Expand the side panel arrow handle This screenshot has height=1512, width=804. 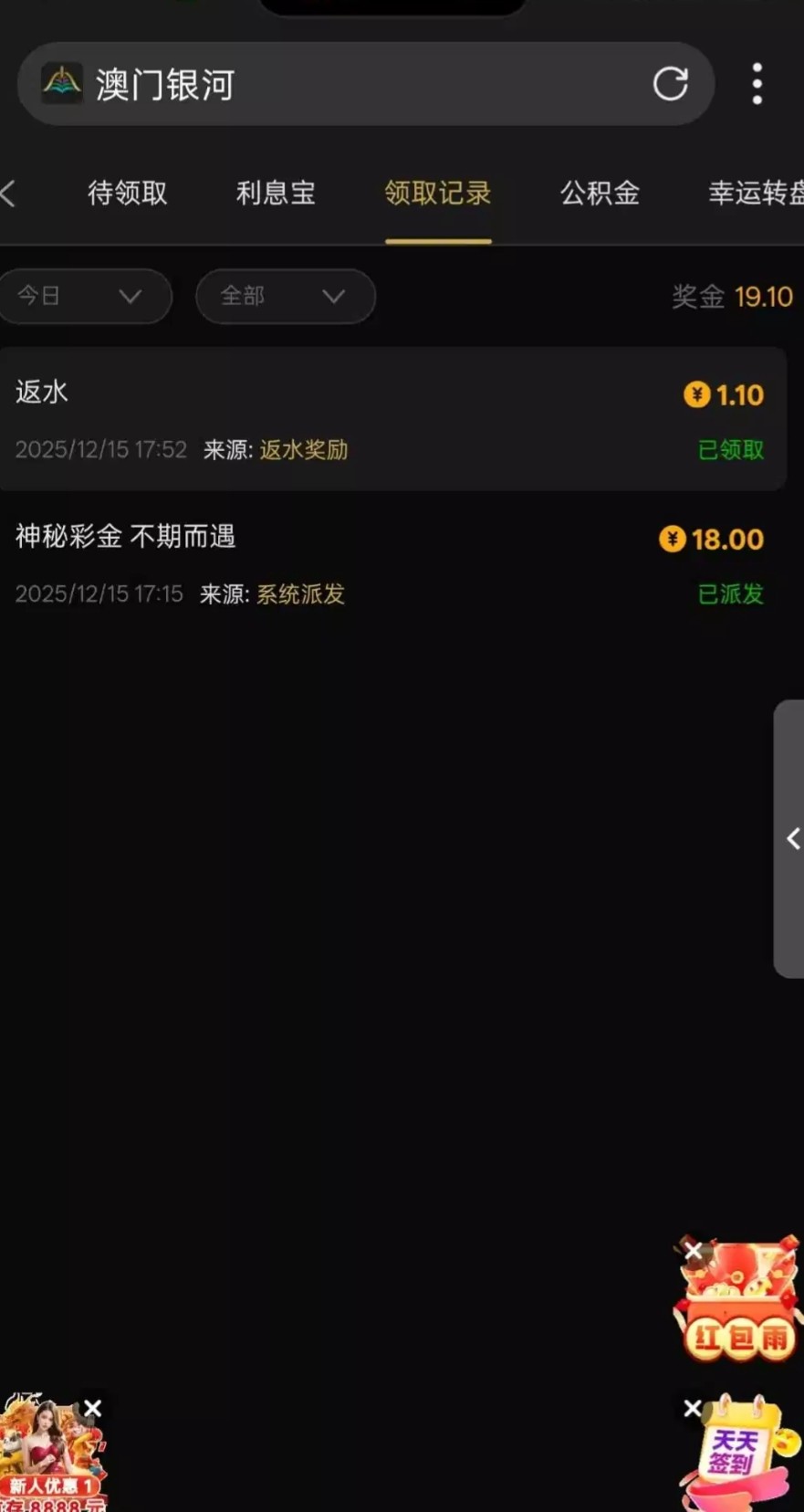791,838
